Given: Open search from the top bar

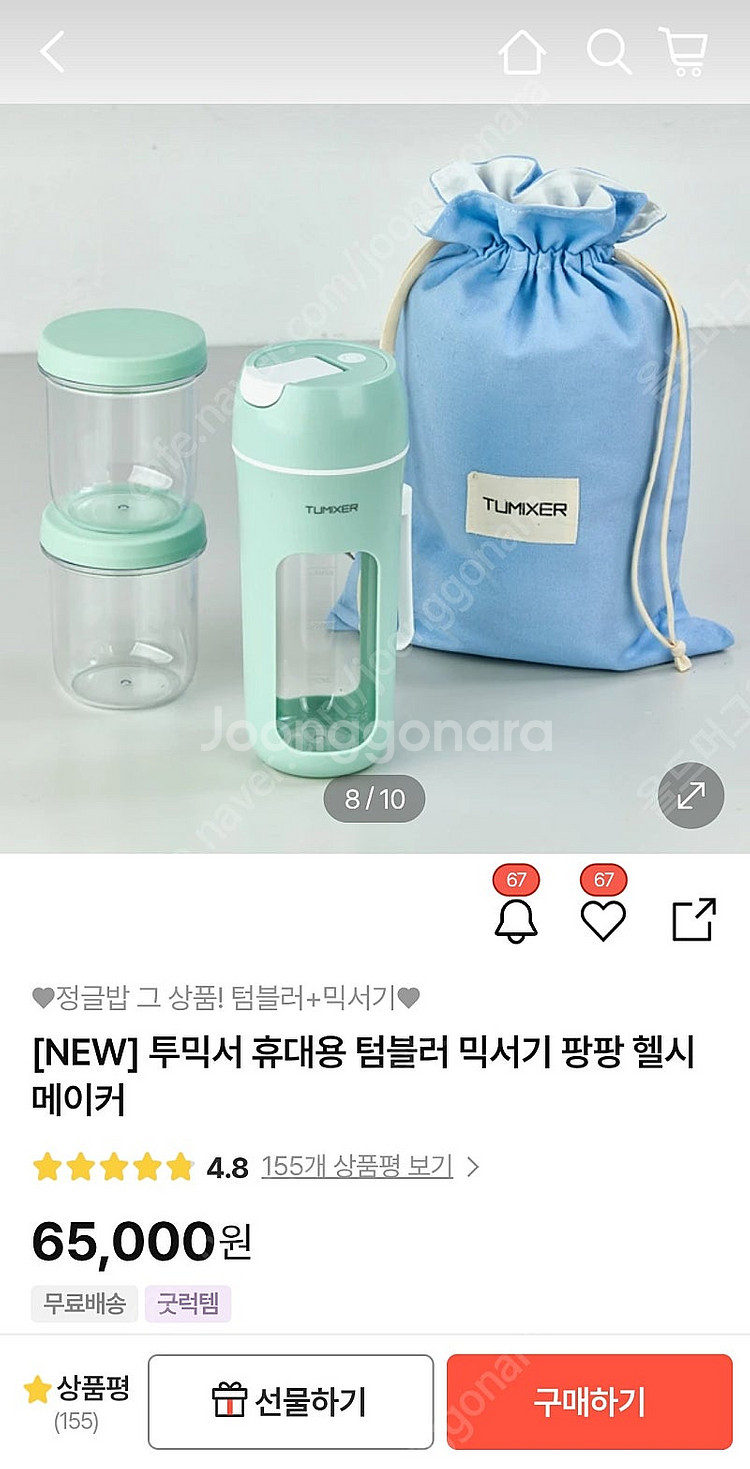Looking at the screenshot, I should 607,50.
